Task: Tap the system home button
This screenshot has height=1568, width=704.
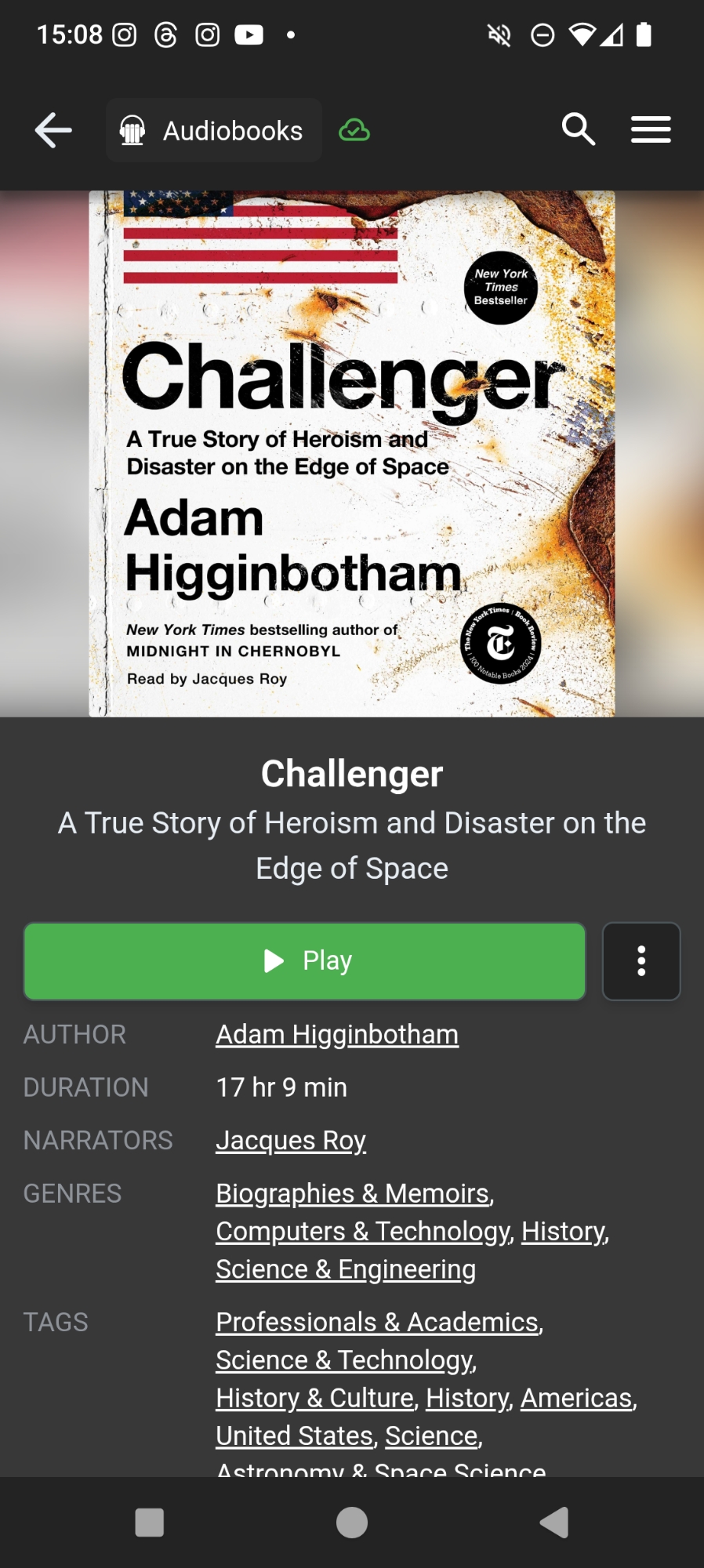Action: (x=352, y=1523)
